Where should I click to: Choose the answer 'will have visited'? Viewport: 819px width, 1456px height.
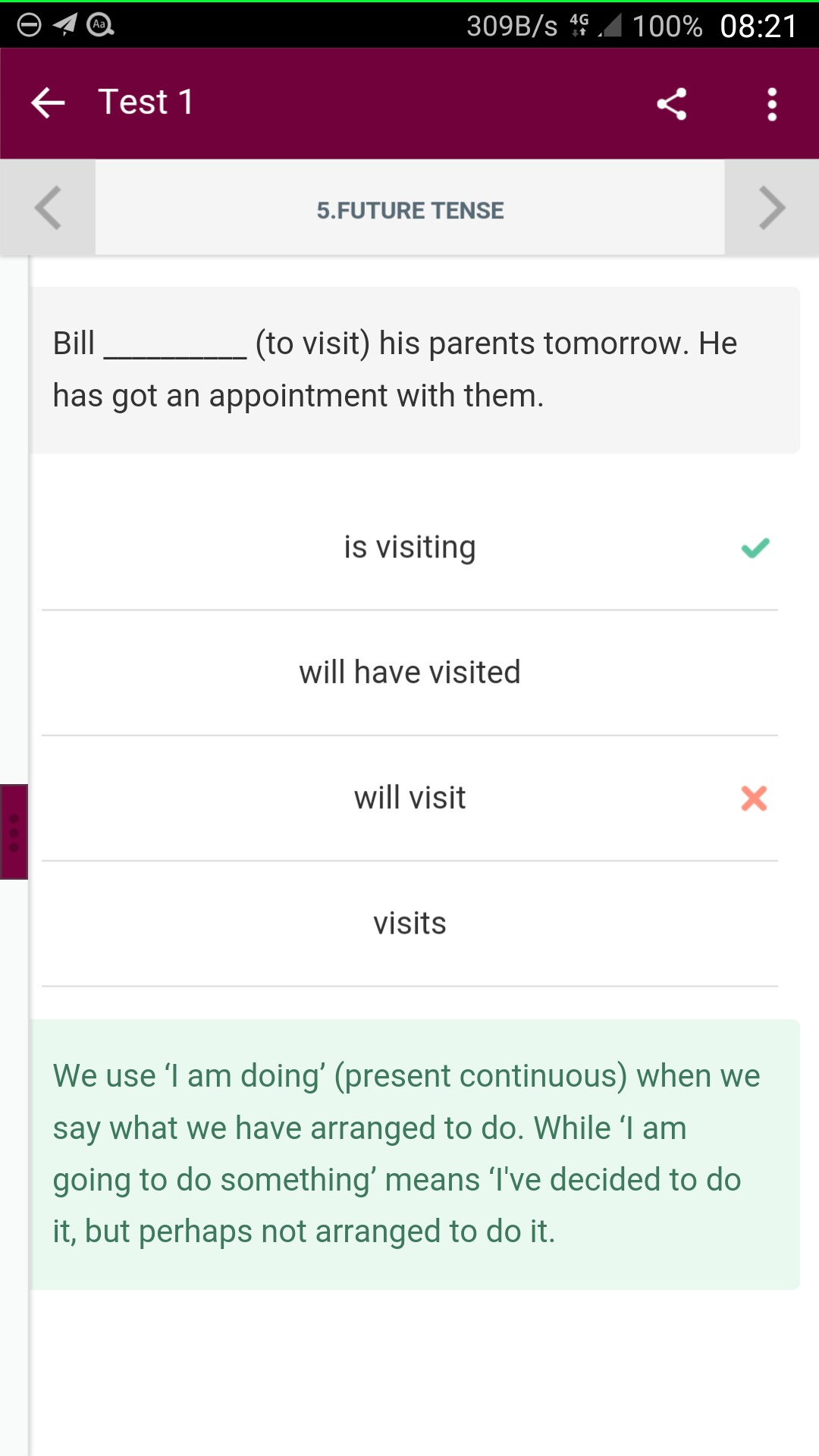point(409,673)
